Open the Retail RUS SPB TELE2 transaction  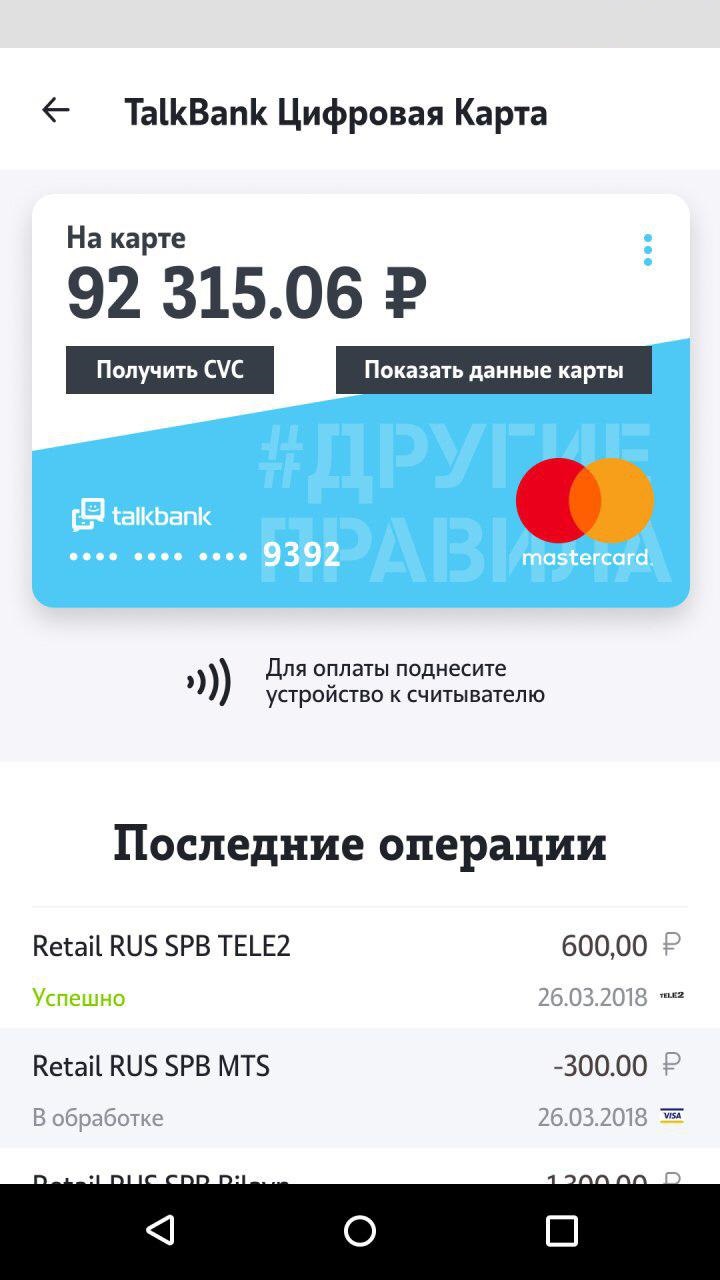pos(360,968)
